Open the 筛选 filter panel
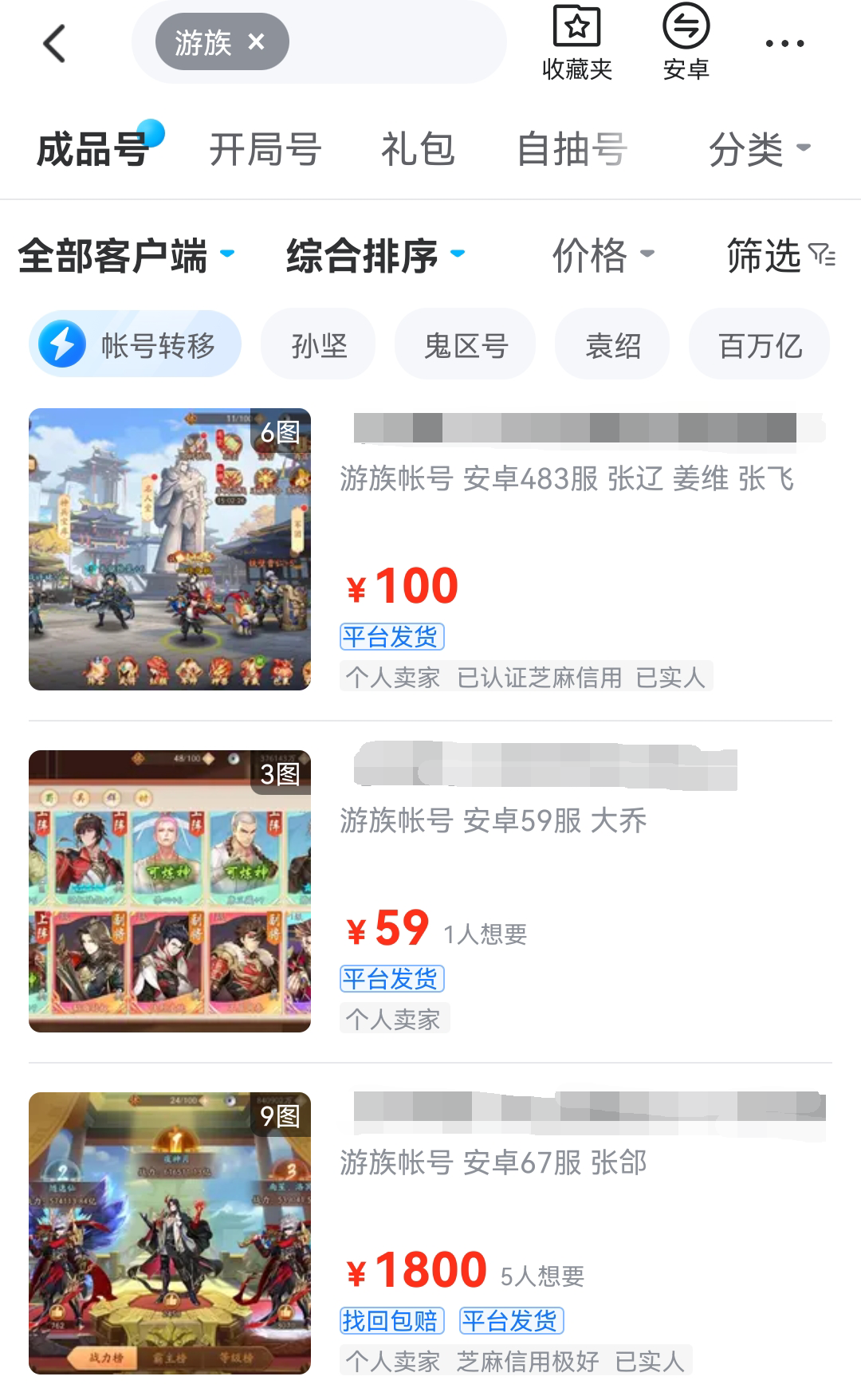Screen dimensions: 861x1400 780,256
